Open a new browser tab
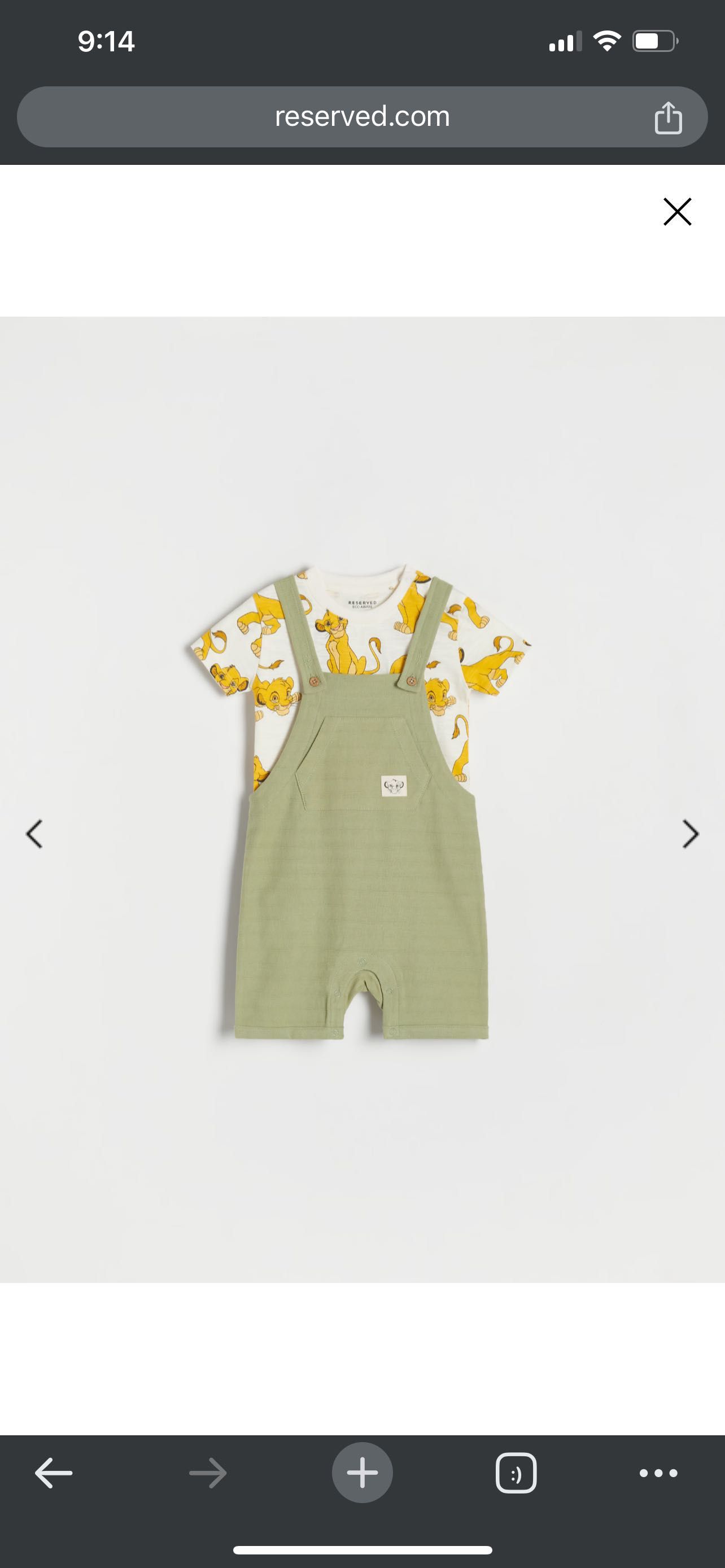Screen dimensions: 725x1568 [x=362, y=1473]
